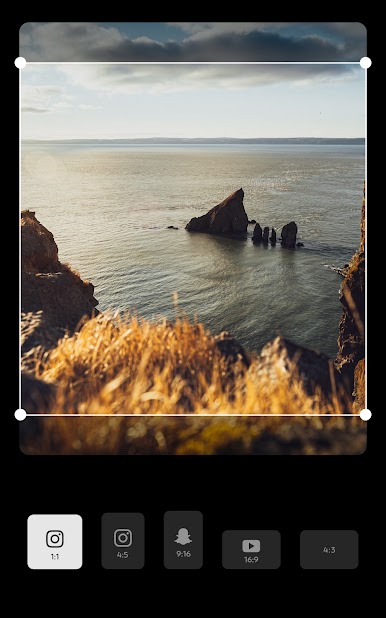Apply the 4:3 crop ratio

point(329,549)
